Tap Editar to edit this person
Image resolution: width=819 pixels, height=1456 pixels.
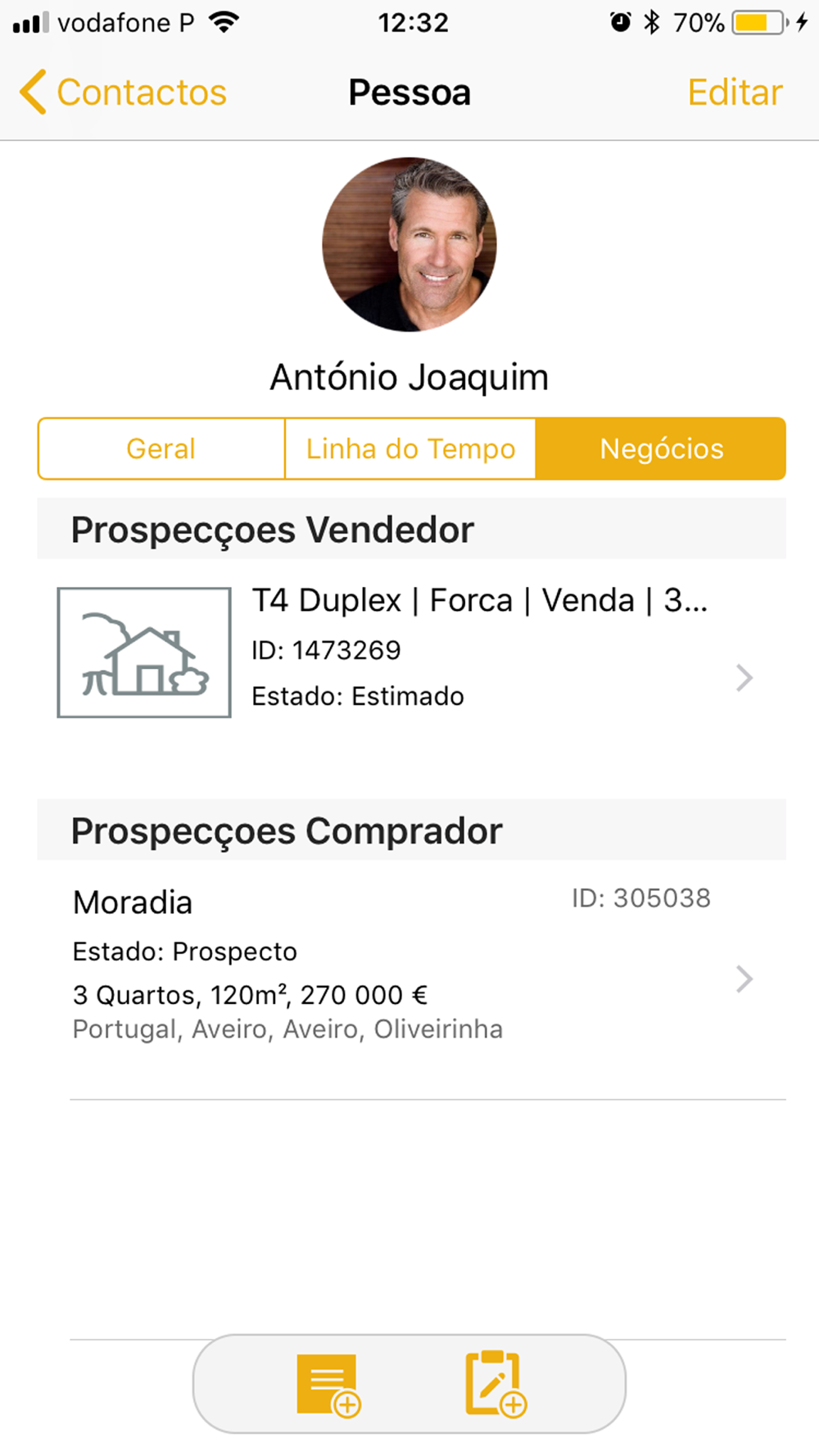coord(735,92)
